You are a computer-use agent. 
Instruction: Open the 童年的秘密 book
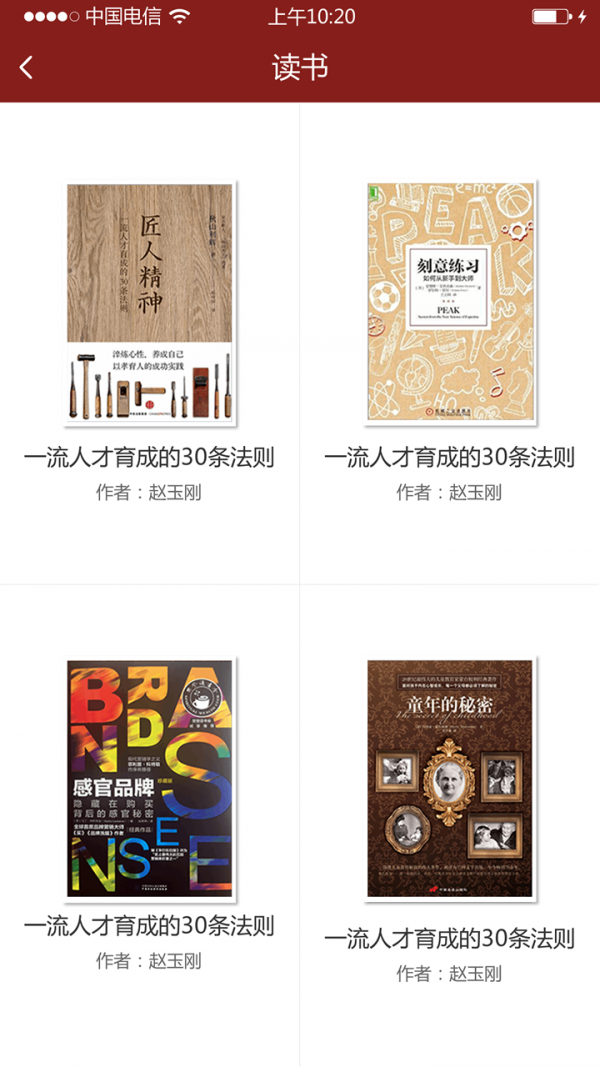click(x=450, y=779)
